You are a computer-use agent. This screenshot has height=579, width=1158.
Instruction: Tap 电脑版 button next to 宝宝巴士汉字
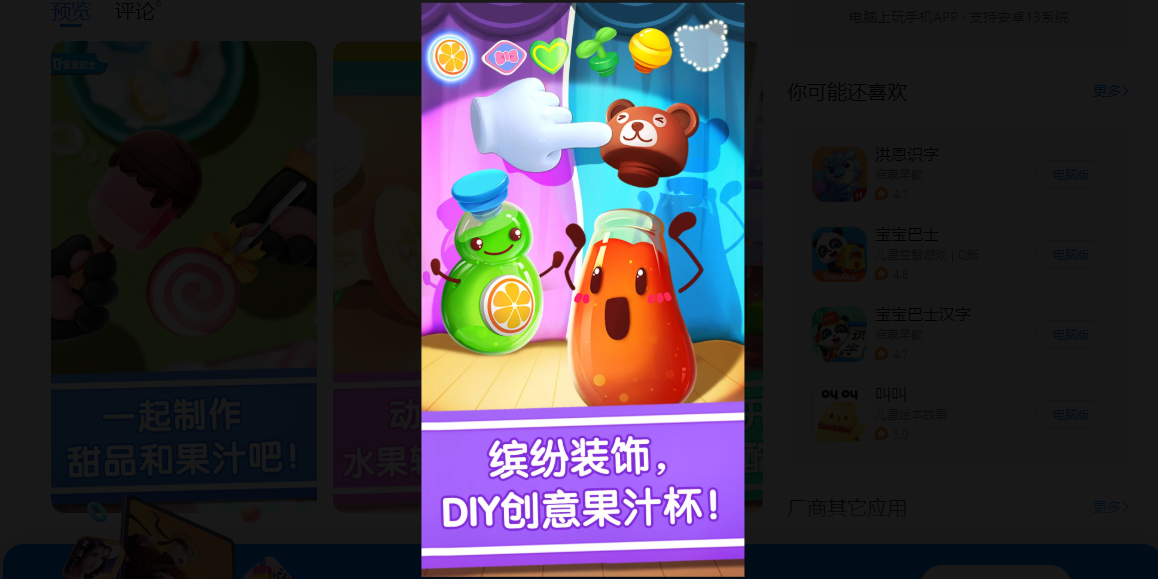coord(1070,334)
